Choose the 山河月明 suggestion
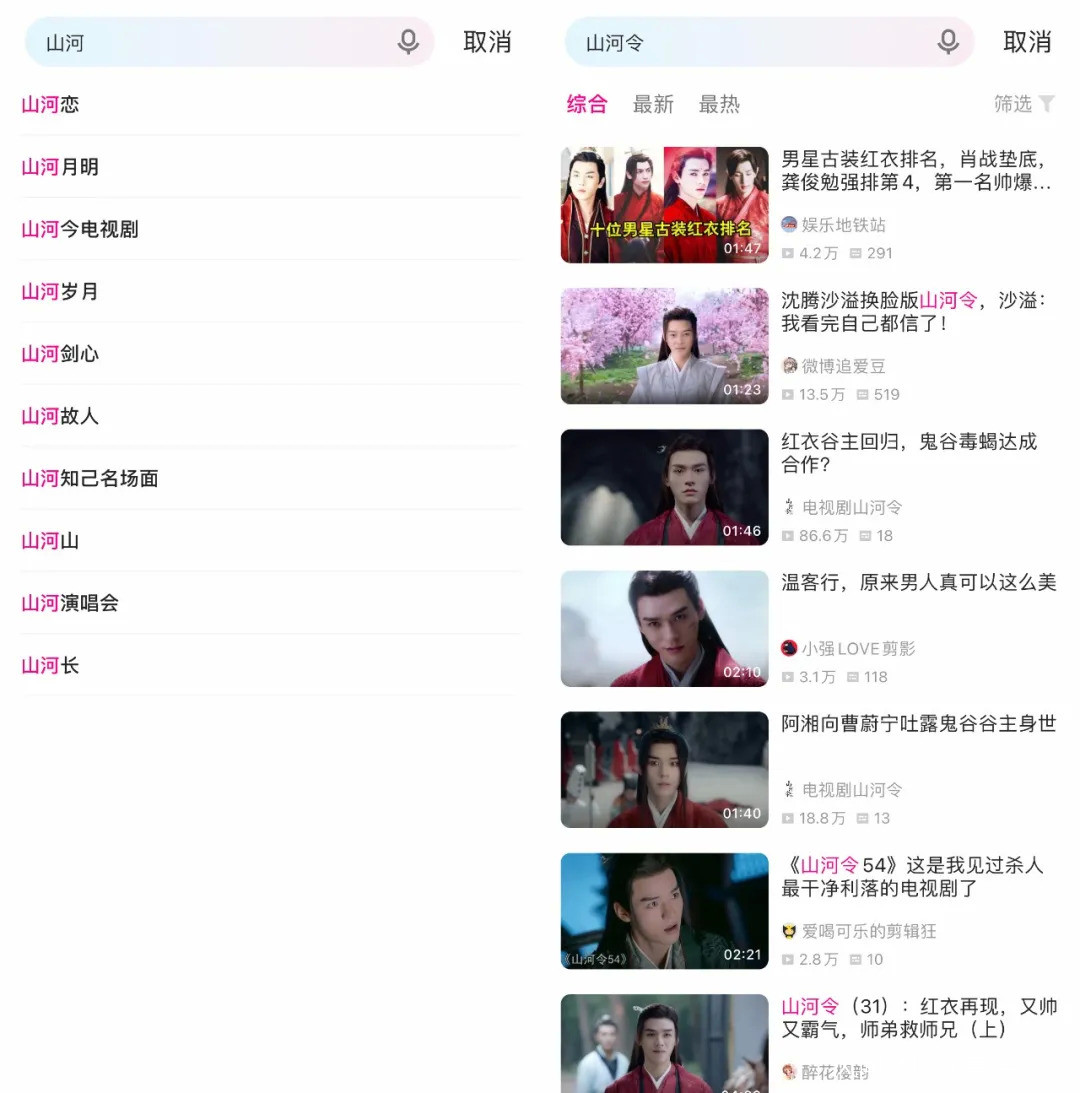The height and width of the screenshot is (1093, 1080). pyautogui.click(x=271, y=167)
